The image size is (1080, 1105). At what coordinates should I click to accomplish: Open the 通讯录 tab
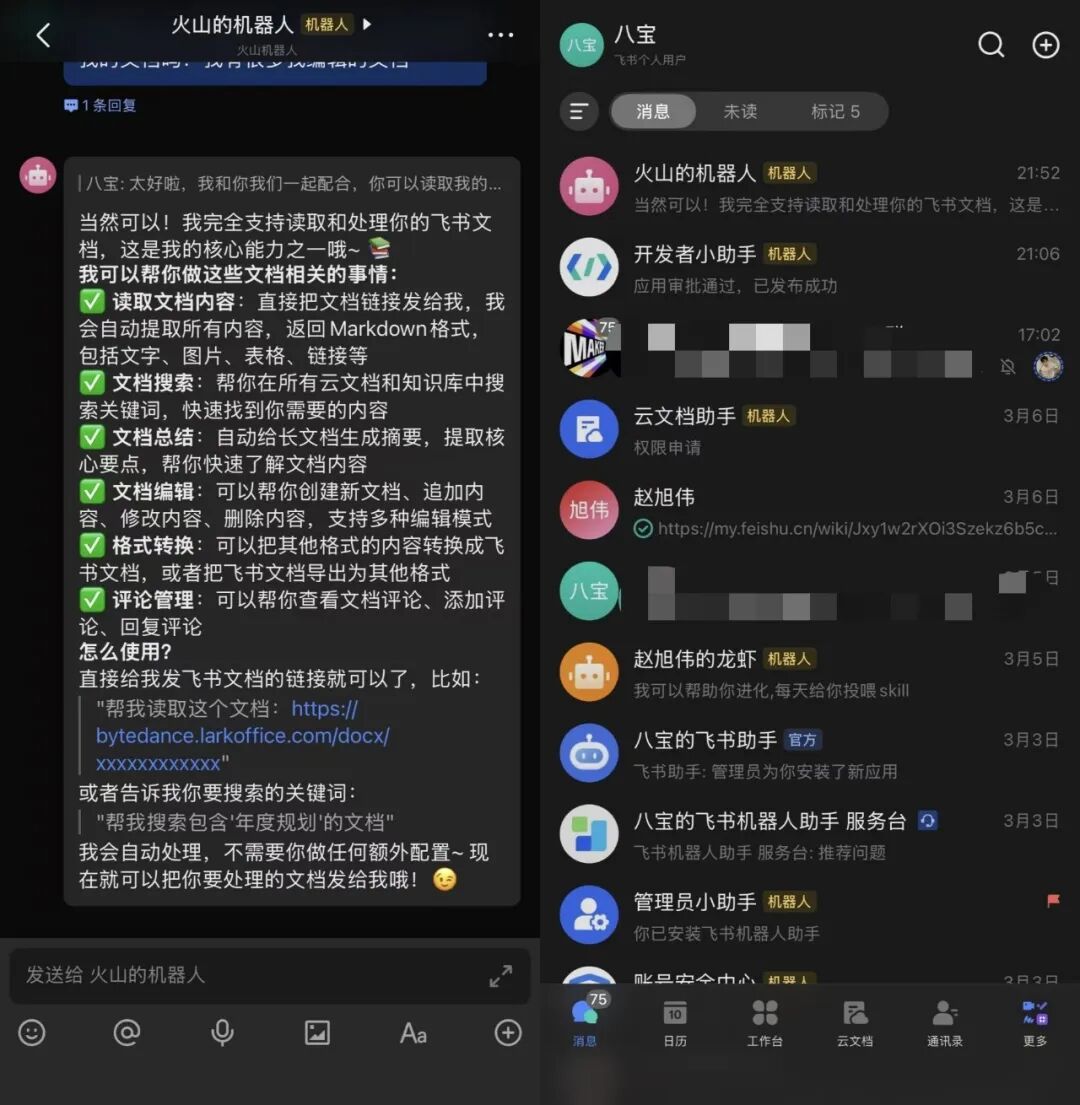coord(944,1023)
